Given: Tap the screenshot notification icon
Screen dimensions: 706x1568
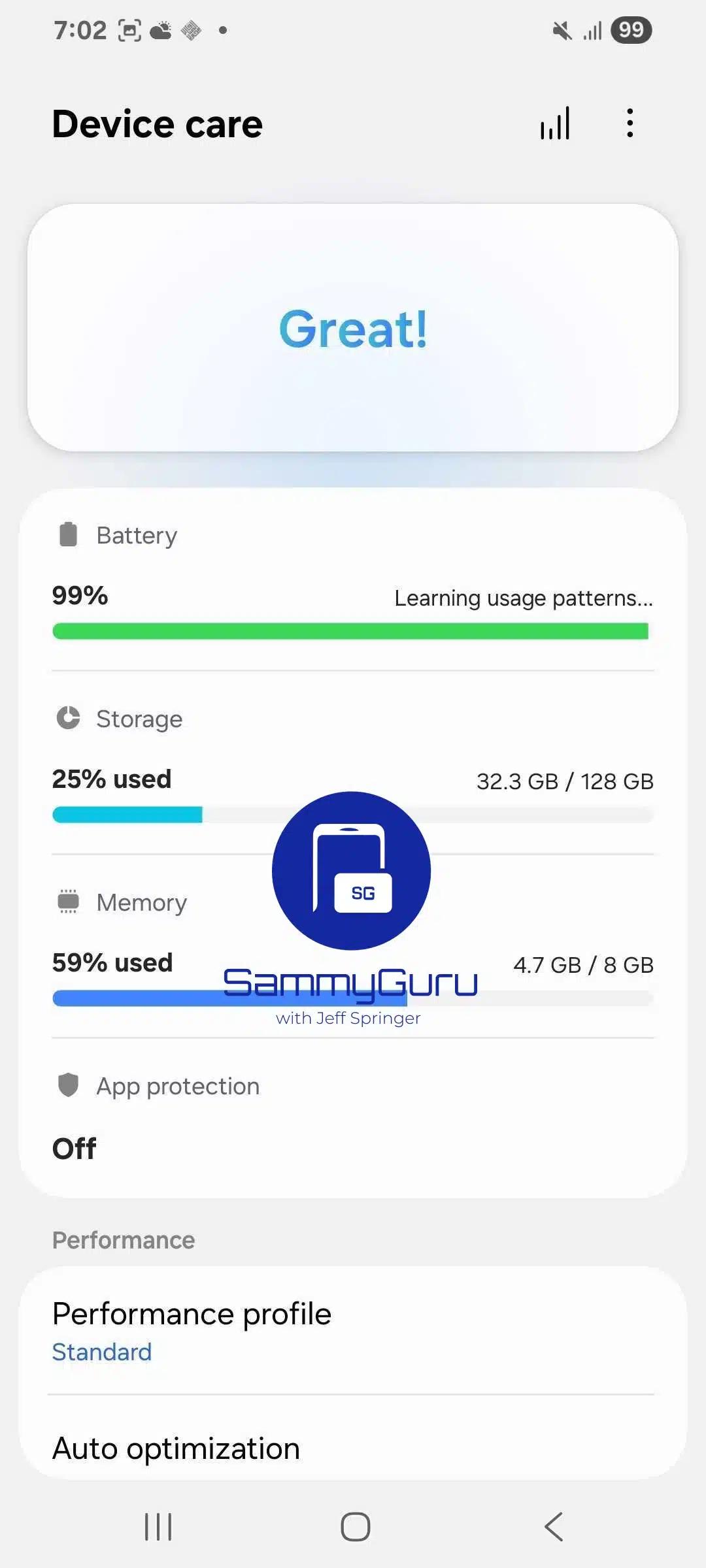Looking at the screenshot, I should point(129,29).
